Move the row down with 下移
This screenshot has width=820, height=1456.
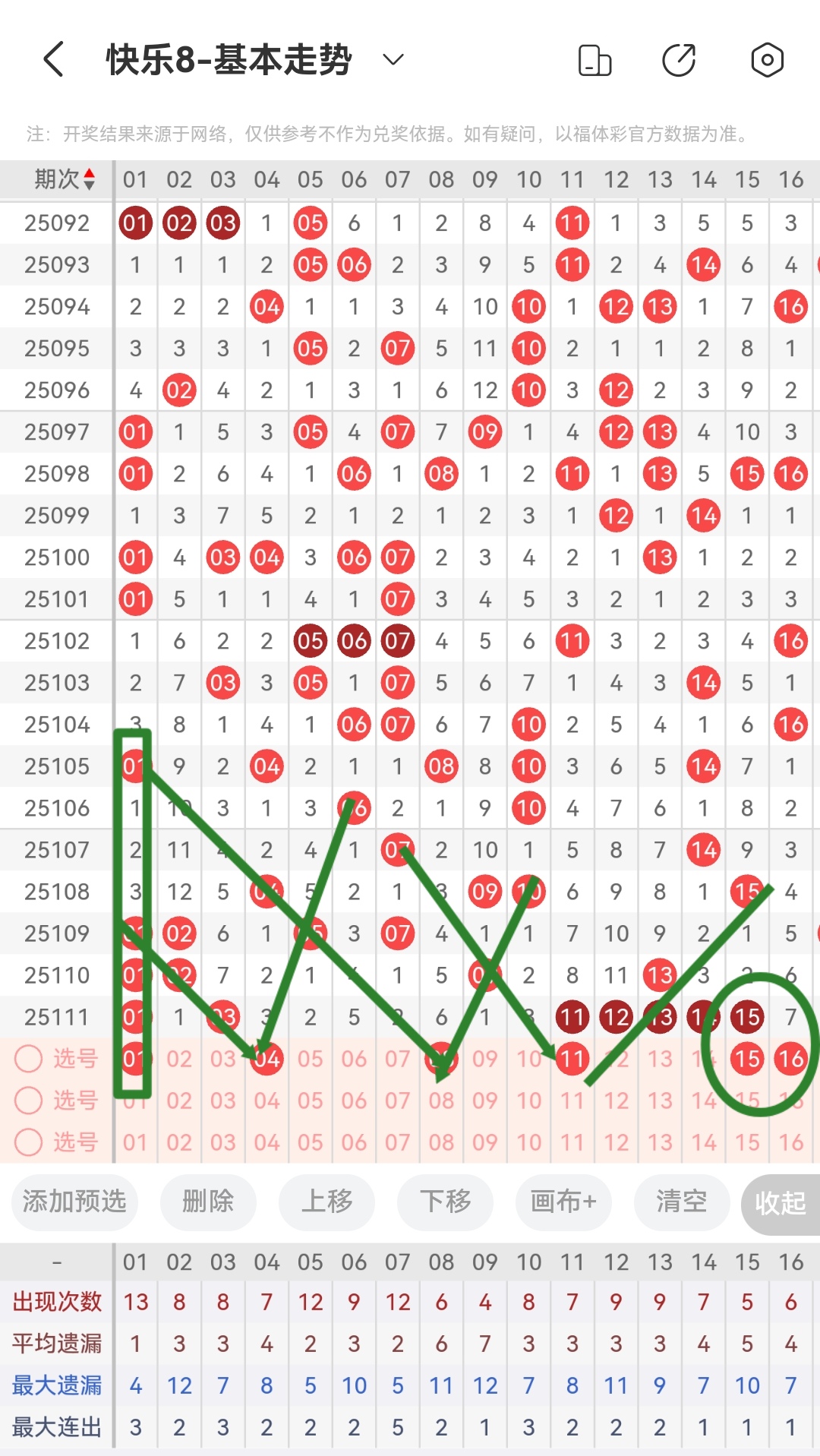(445, 1202)
